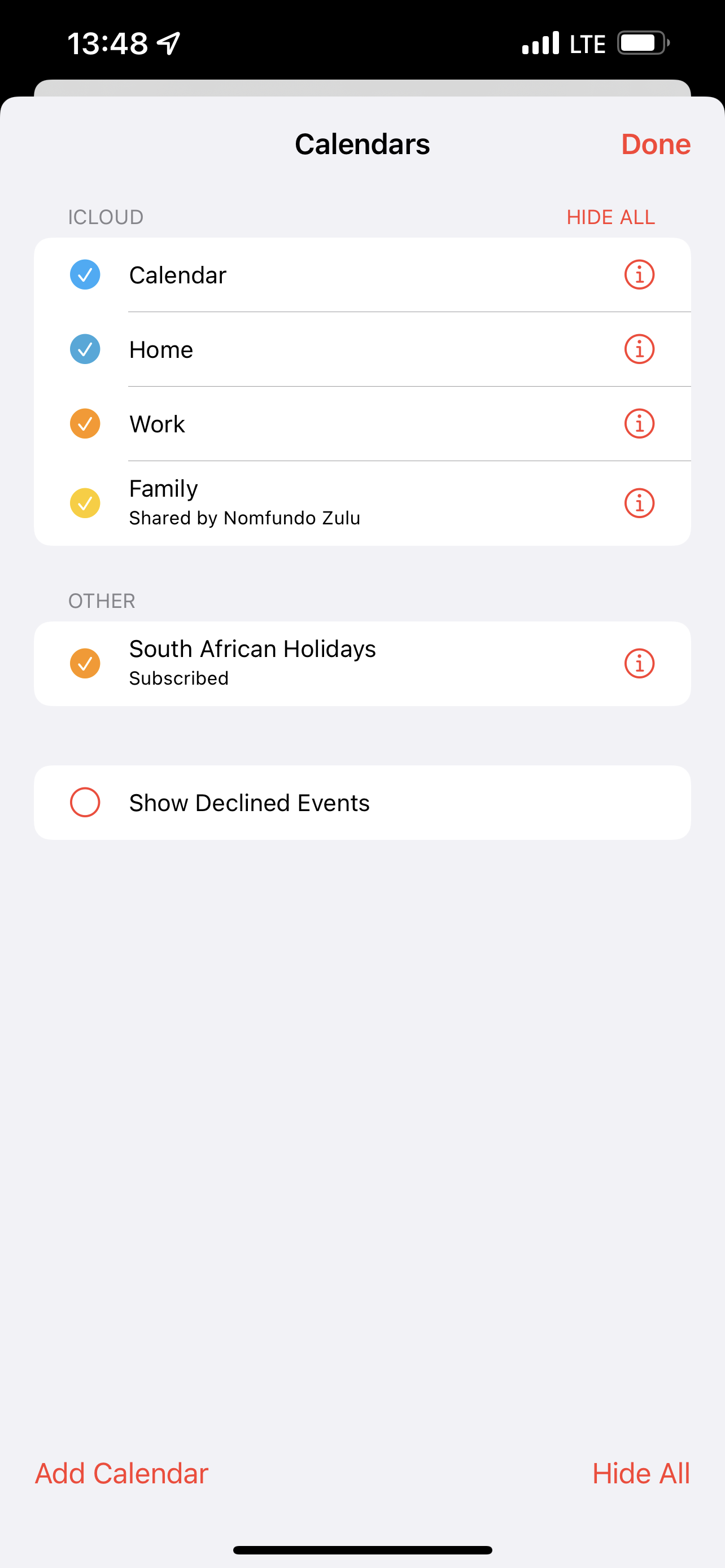Viewport: 725px width, 1568px height.
Task: Open info for the Calendar calendar
Action: click(639, 274)
